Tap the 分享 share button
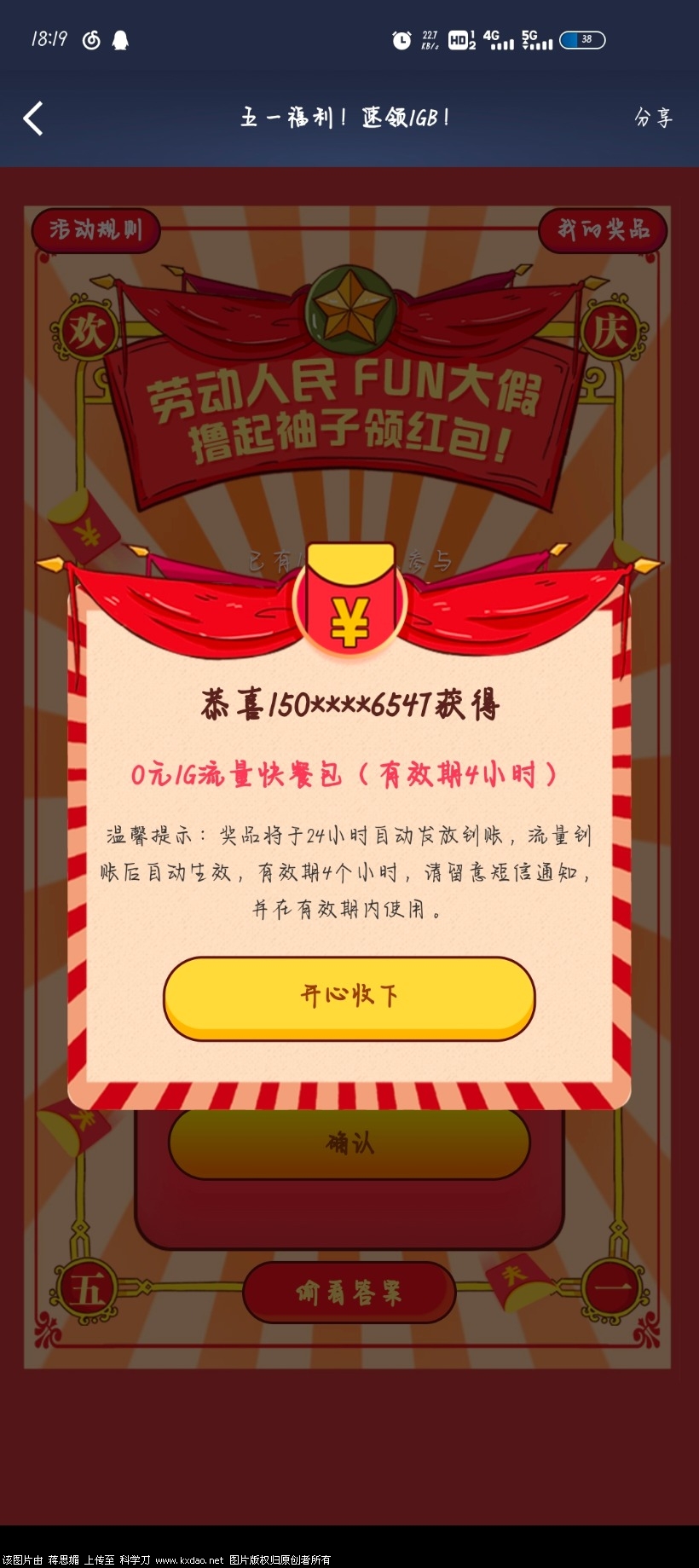The width and height of the screenshot is (699, 1568). point(653,118)
